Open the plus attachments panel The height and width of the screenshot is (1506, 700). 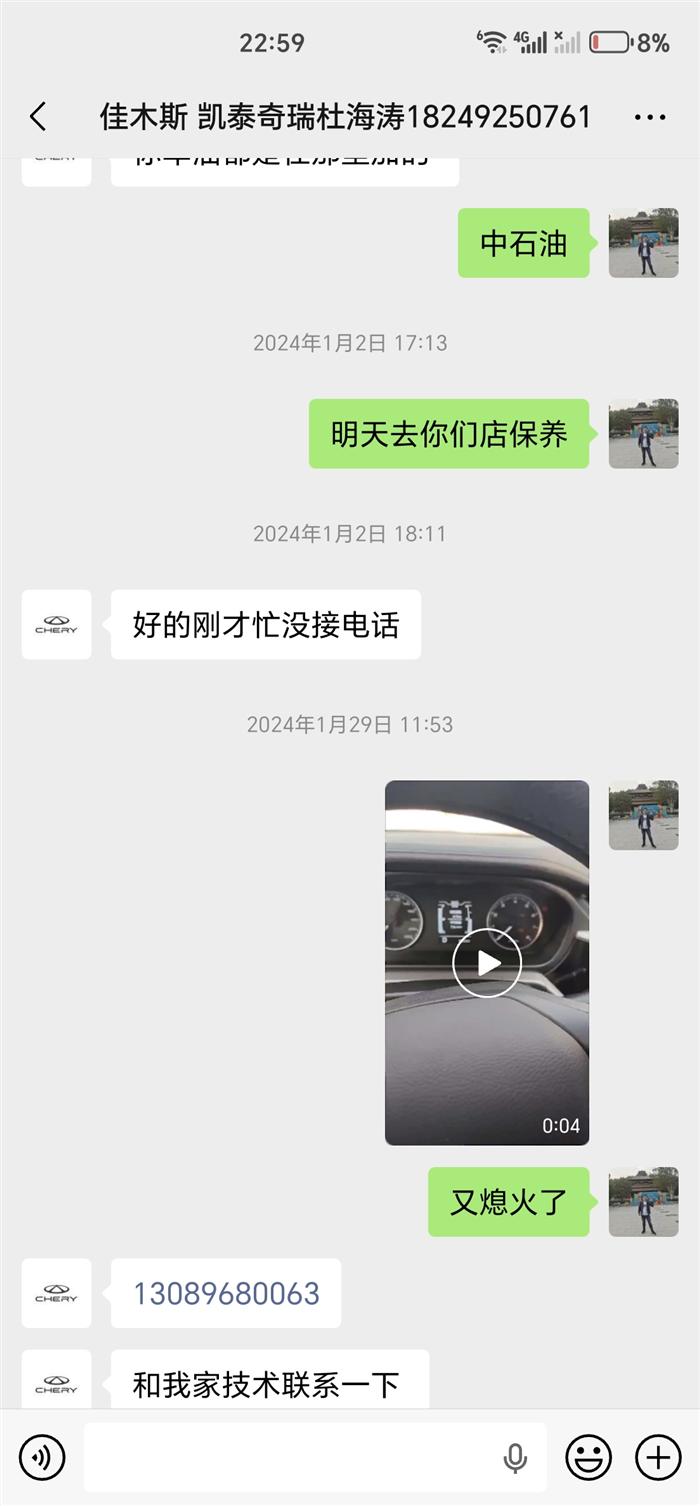click(658, 1457)
